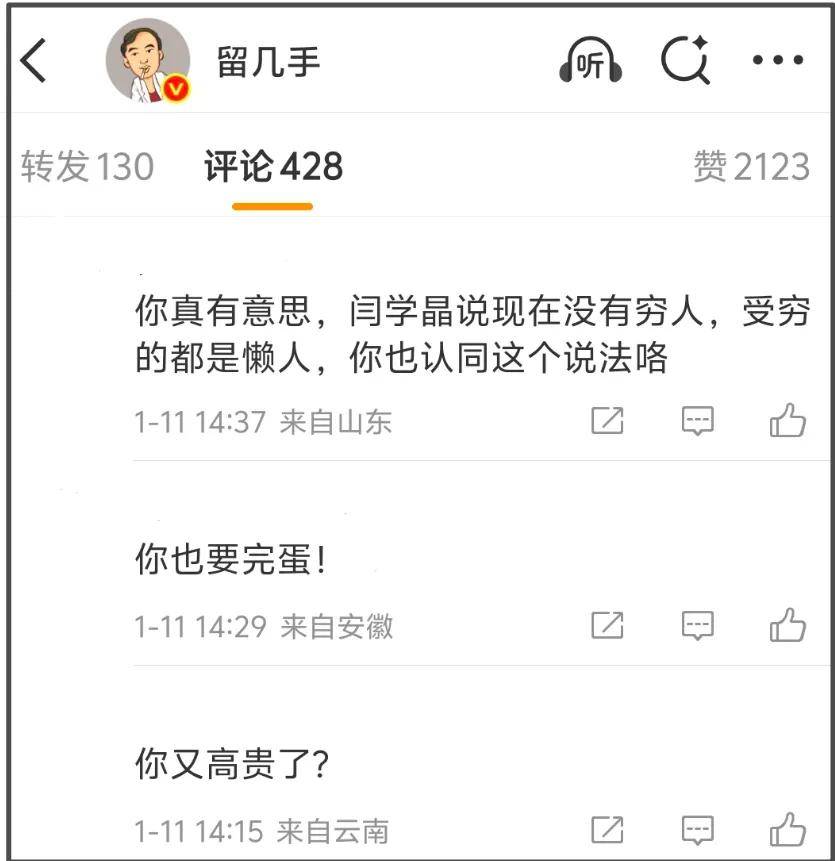Switch to the 转发 130 tab

click(x=88, y=166)
